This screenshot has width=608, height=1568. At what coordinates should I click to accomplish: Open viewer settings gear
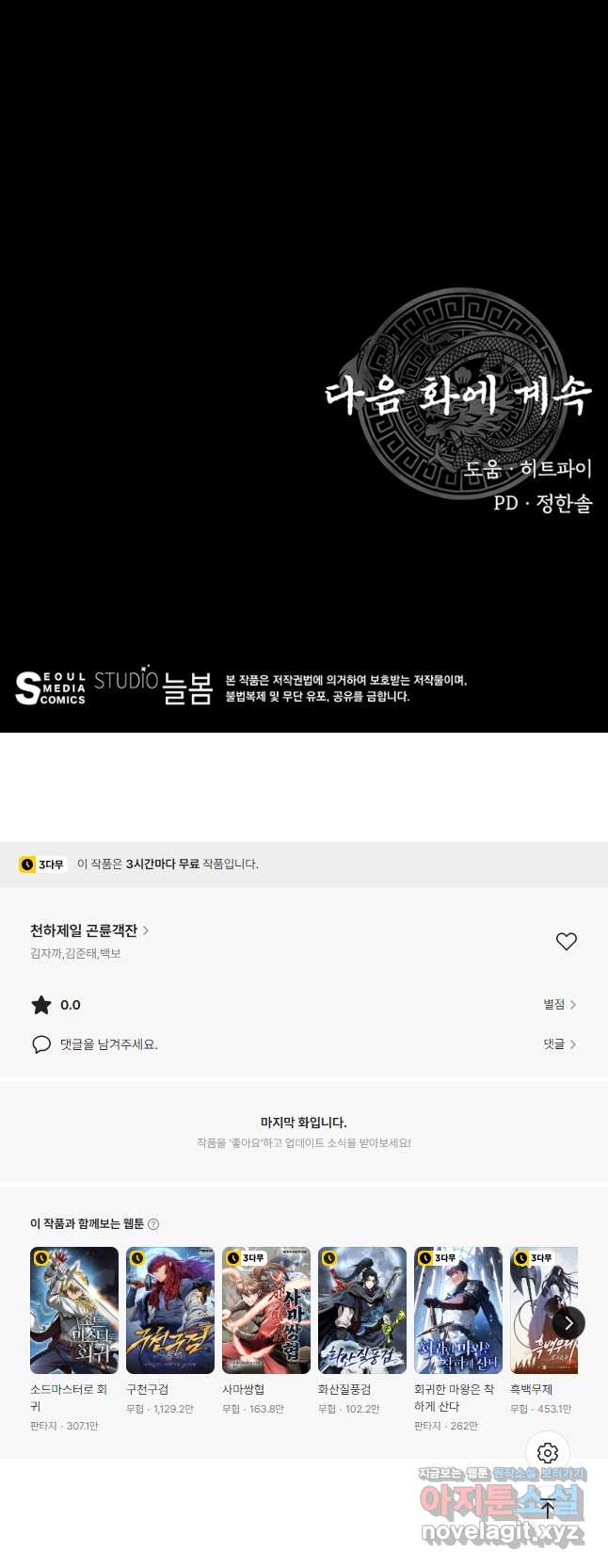(x=548, y=1453)
